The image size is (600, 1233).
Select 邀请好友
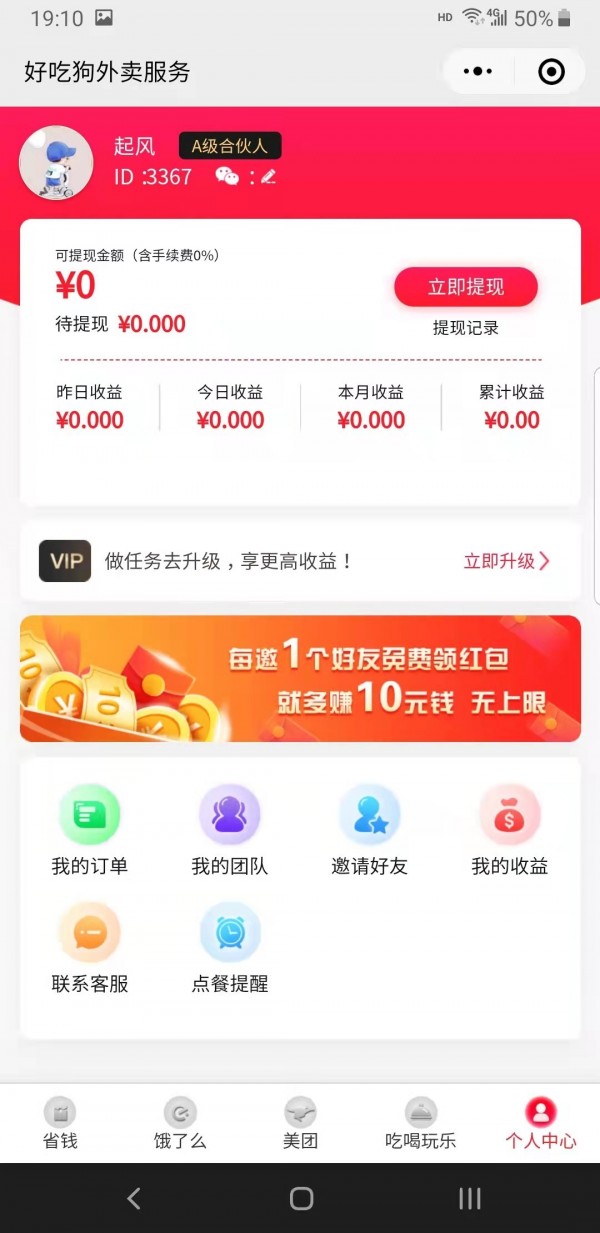point(370,830)
